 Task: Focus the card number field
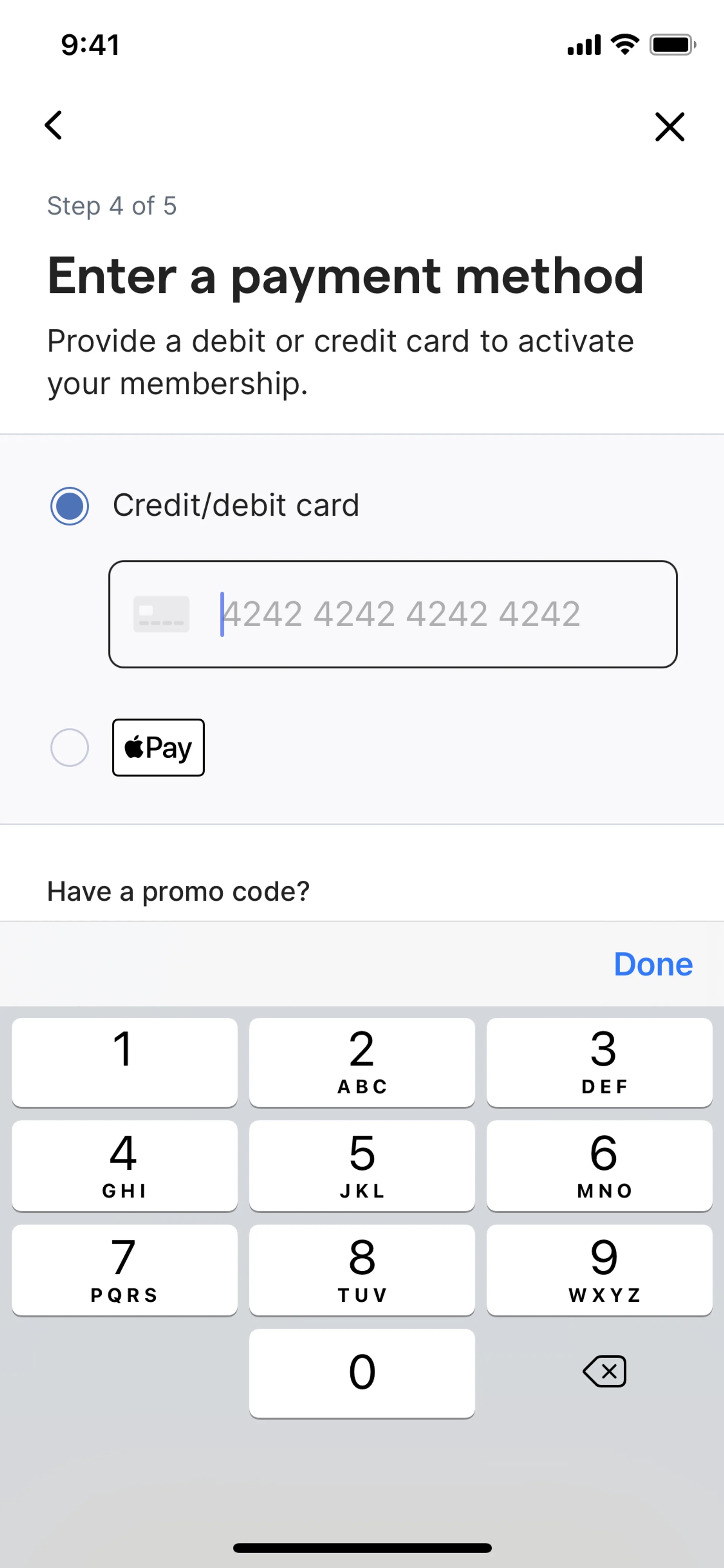pyautogui.click(x=402, y=614)
